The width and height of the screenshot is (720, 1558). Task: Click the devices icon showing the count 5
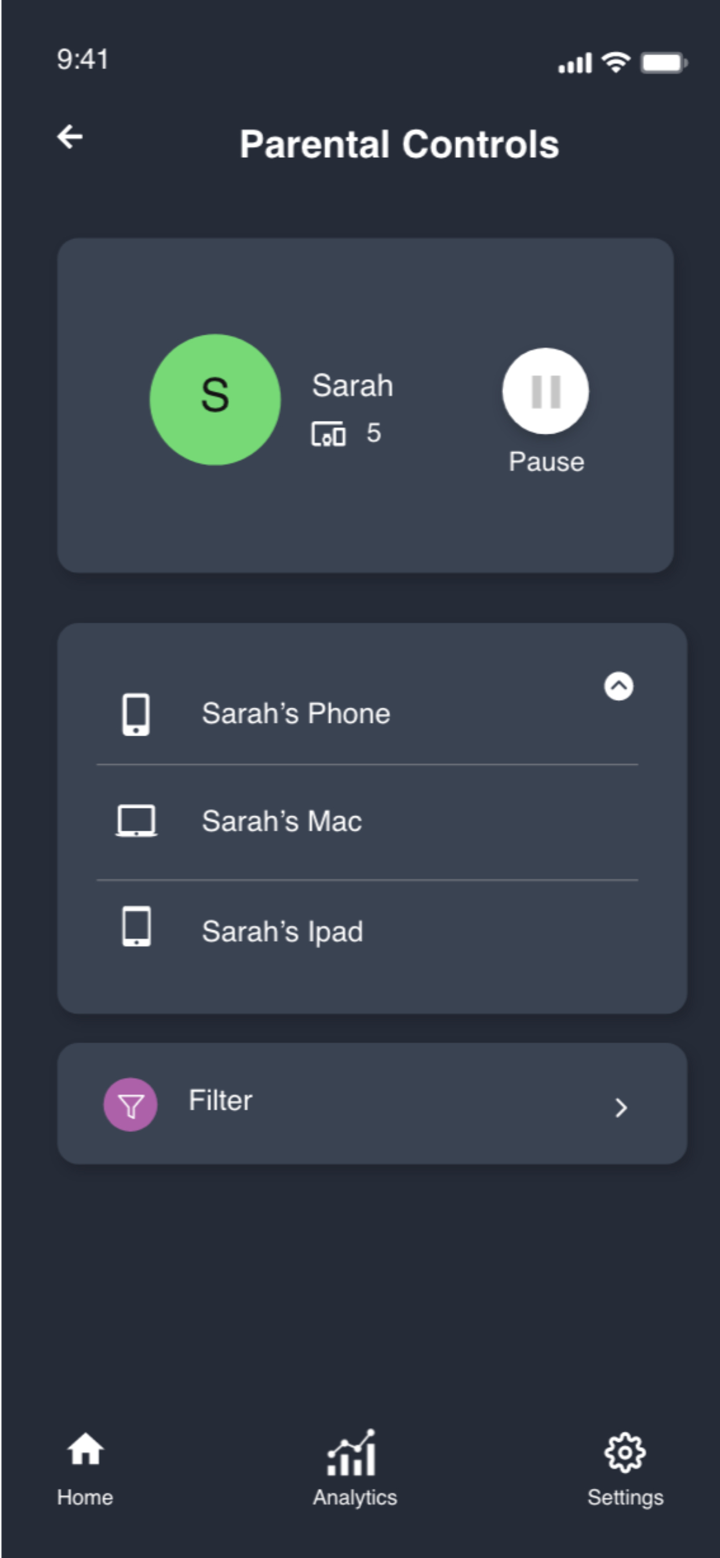point(328,434)
